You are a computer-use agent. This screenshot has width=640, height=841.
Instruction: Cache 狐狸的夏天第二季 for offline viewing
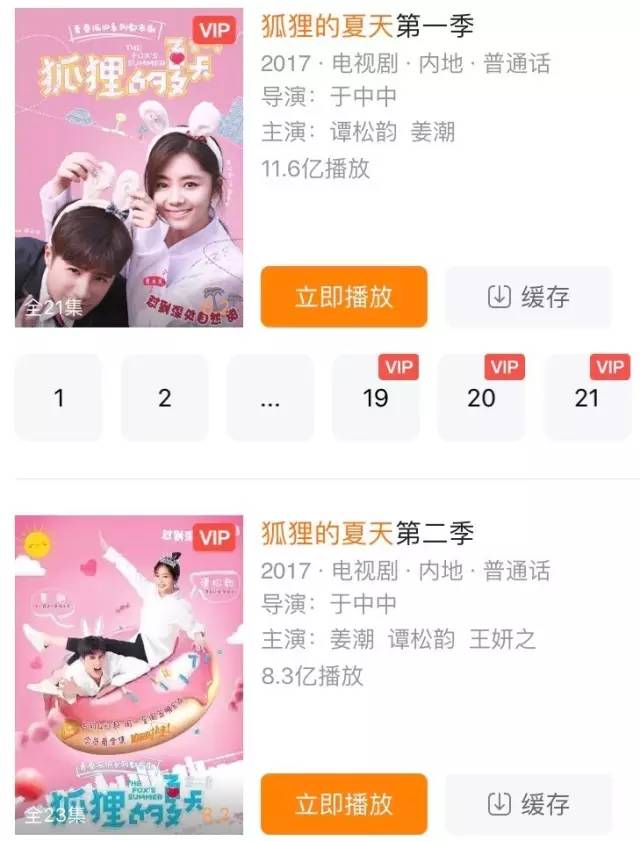(x=527, y=803)
